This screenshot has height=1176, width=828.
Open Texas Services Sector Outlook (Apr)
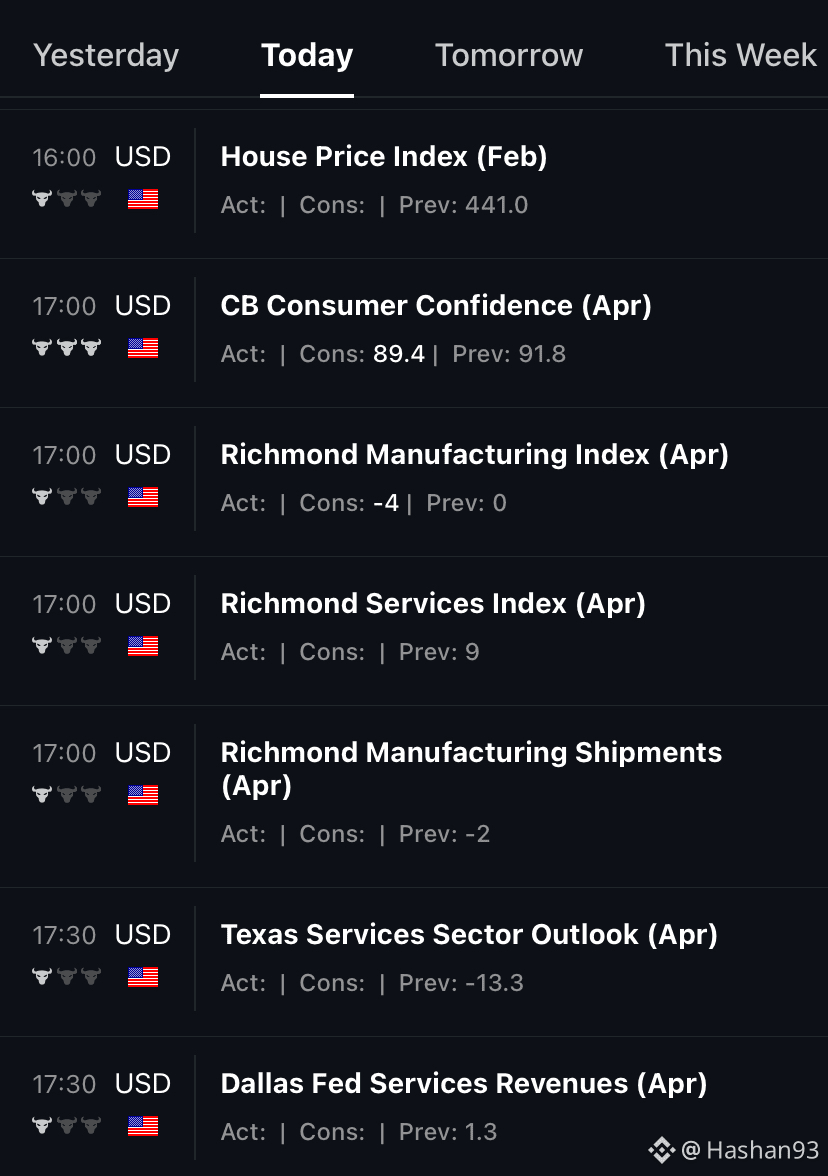click(414, 962)
